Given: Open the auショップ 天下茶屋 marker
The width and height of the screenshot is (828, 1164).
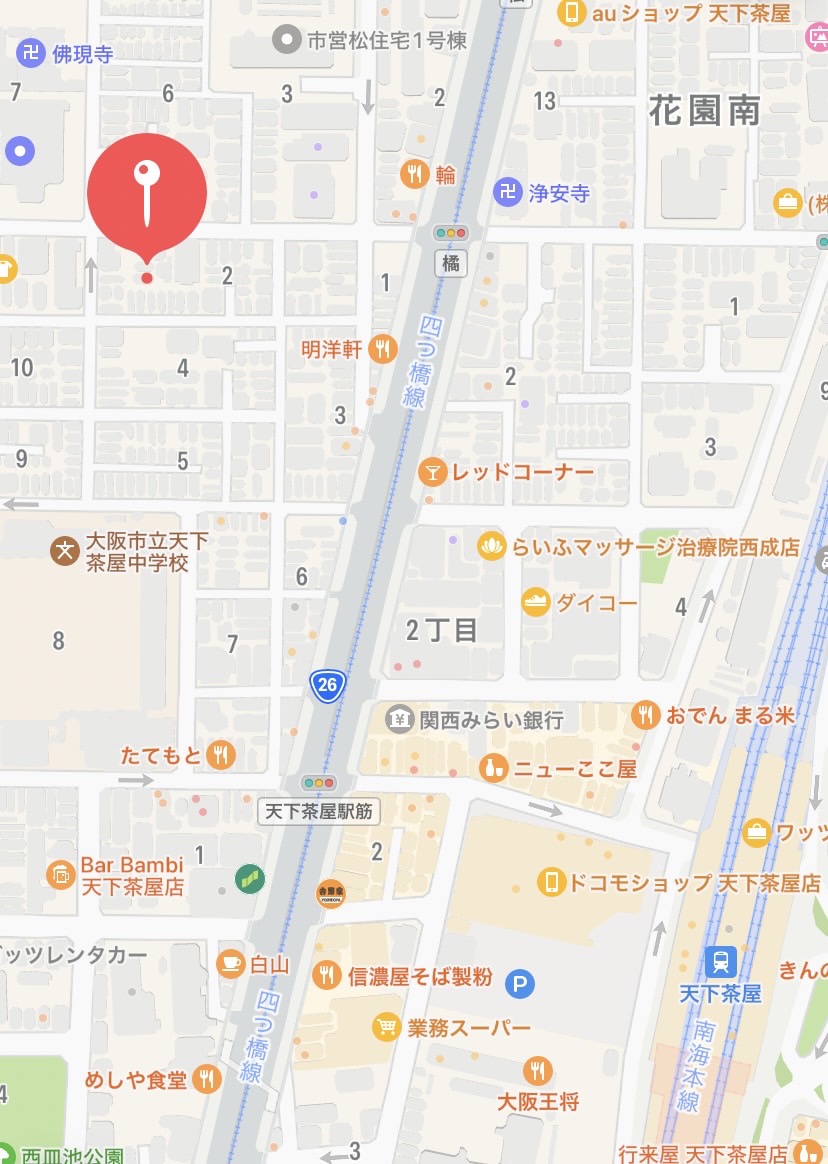Looking at the screenshot, I should (571, 13).
